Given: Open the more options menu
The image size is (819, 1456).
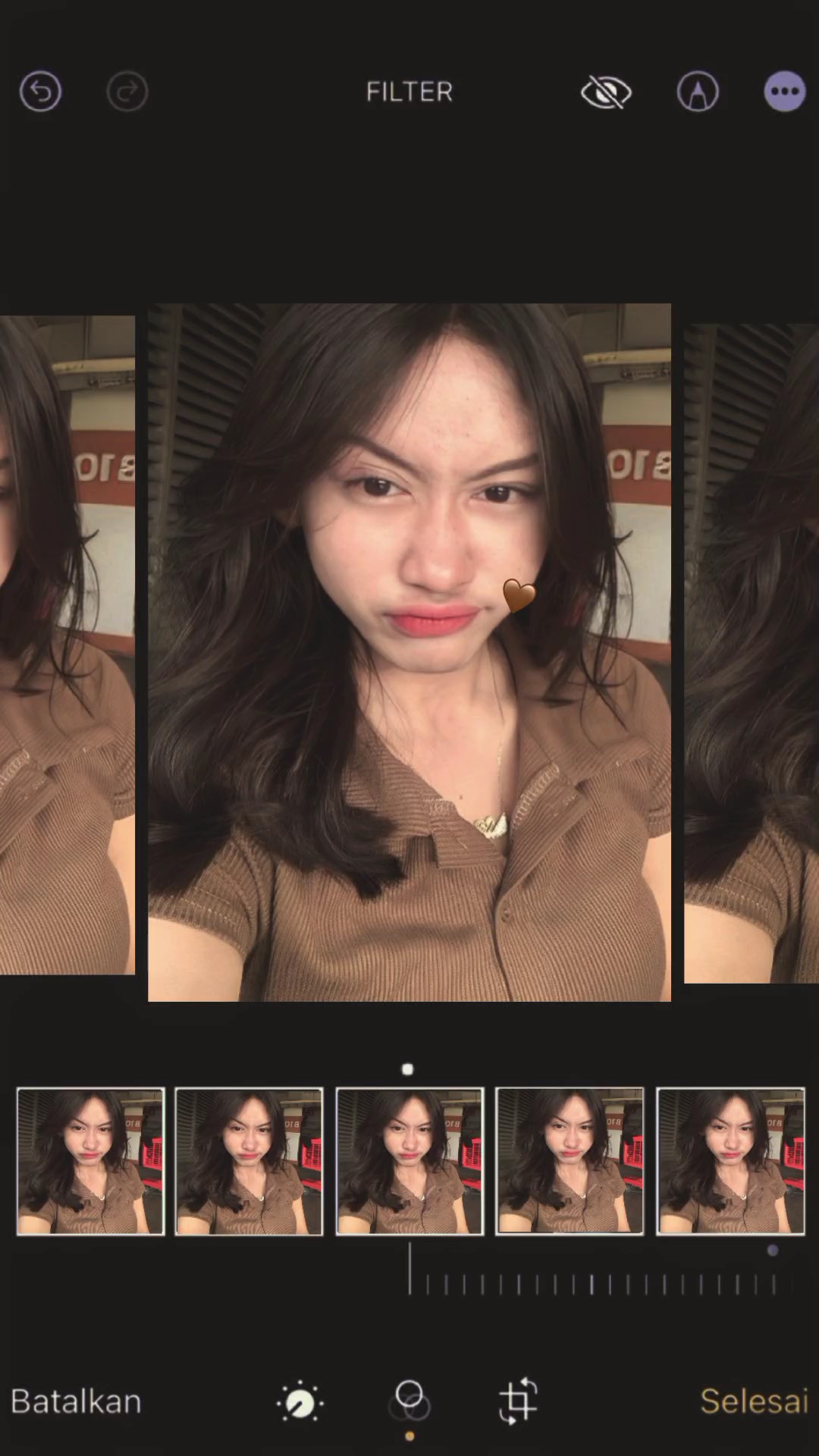Looking at the screenshot, I should point(785,92).
